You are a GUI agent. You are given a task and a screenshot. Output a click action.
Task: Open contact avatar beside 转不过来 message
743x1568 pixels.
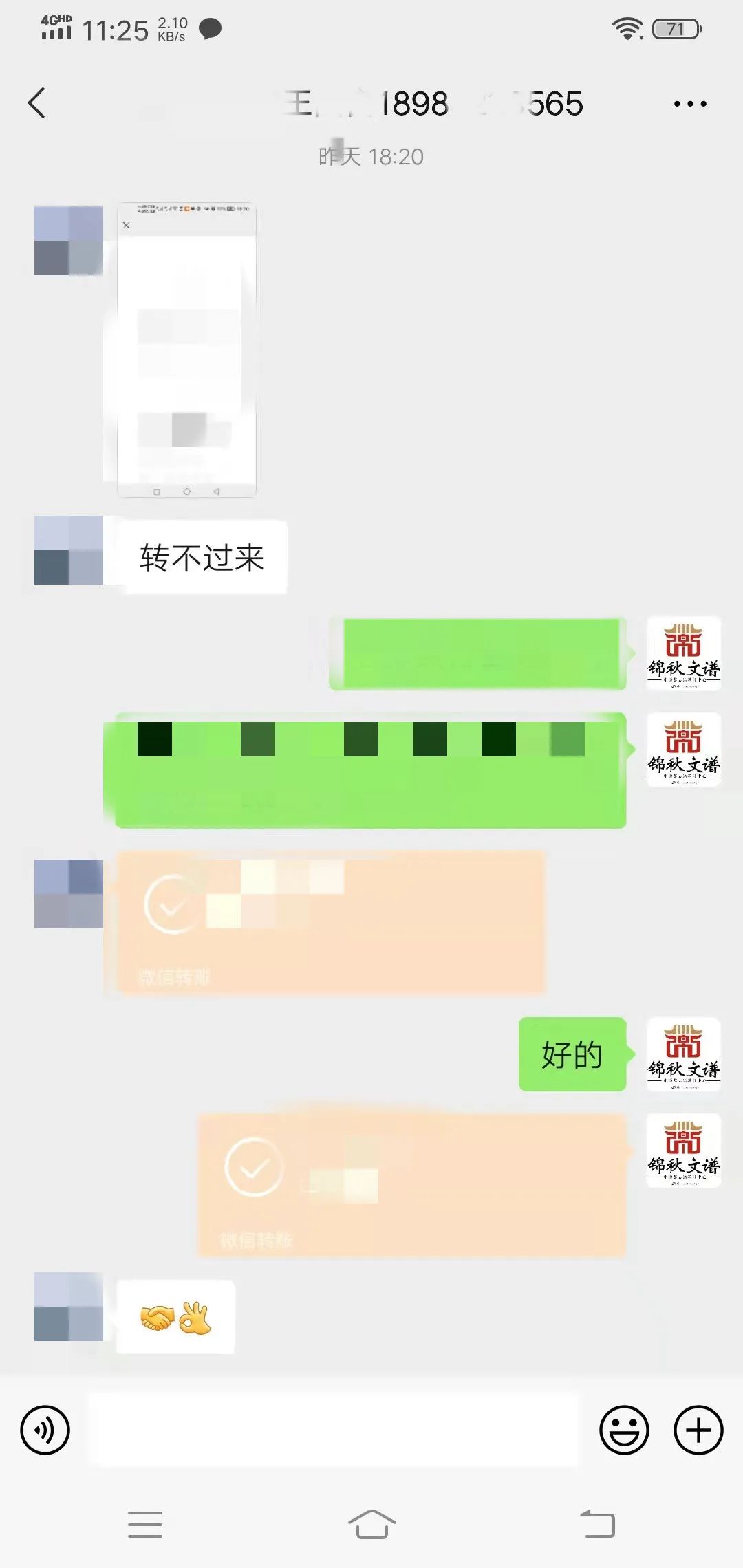[x=69, y=550]
